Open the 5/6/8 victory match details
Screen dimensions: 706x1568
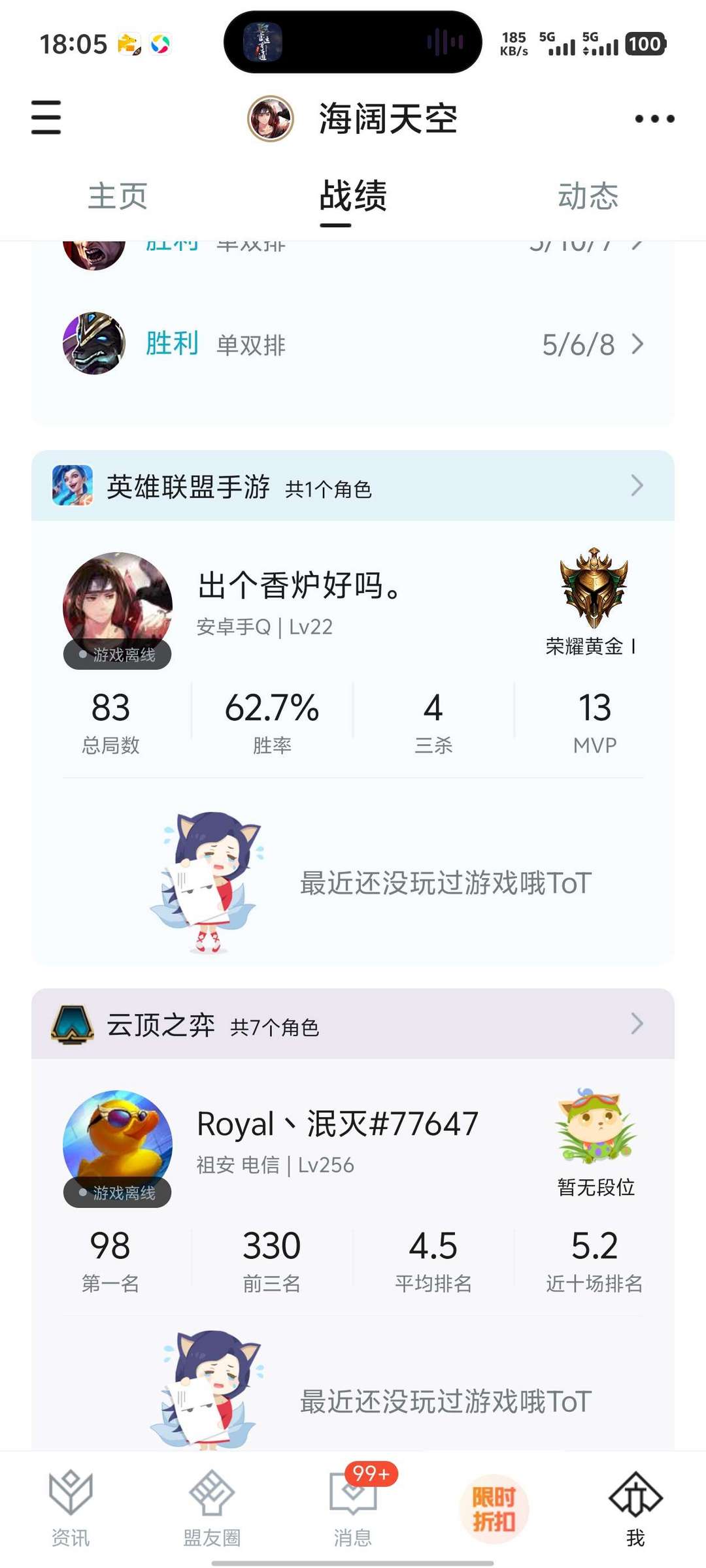click(x=353, y=344)
